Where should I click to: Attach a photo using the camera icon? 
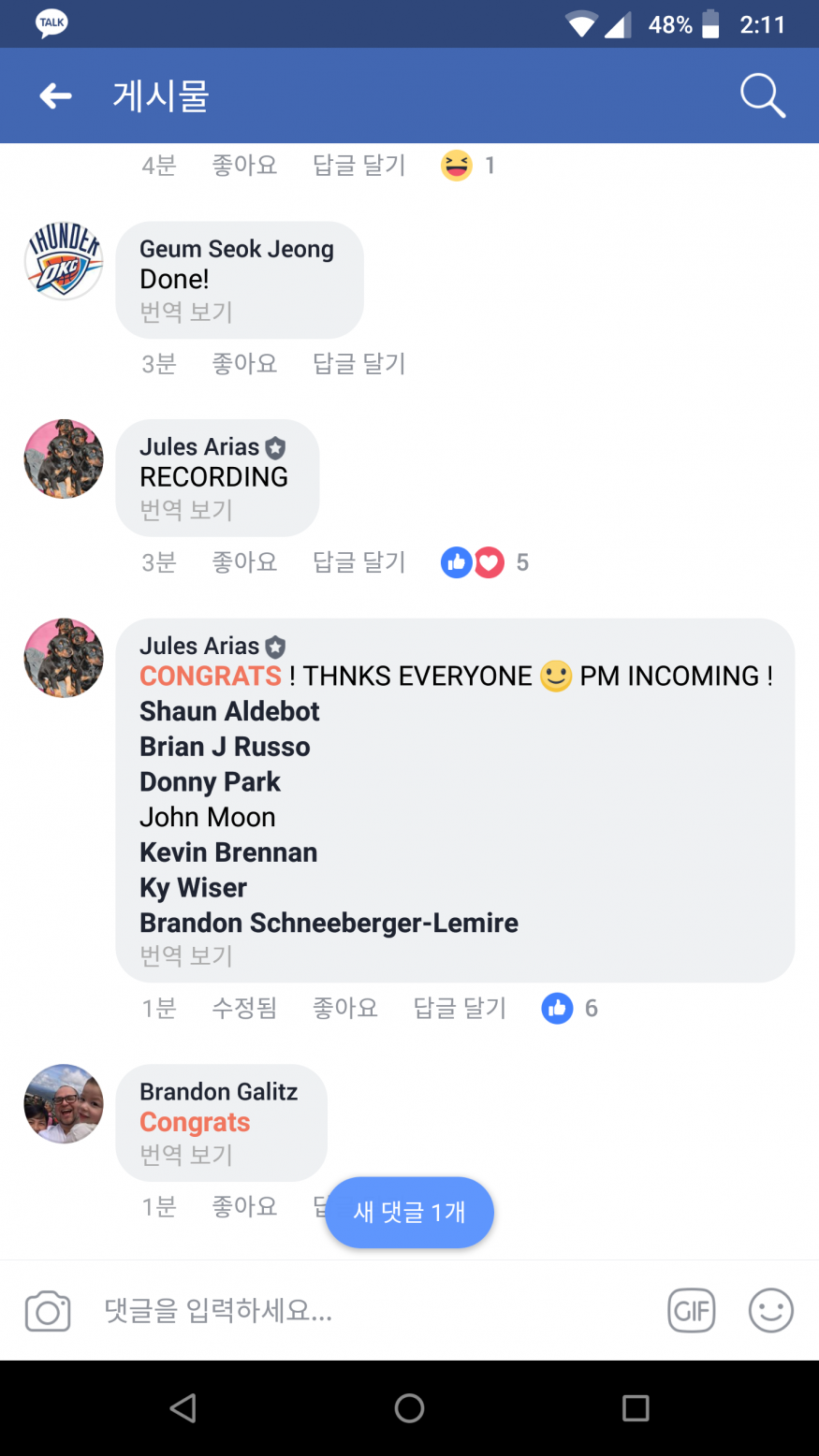click(x=48, y=1311)
